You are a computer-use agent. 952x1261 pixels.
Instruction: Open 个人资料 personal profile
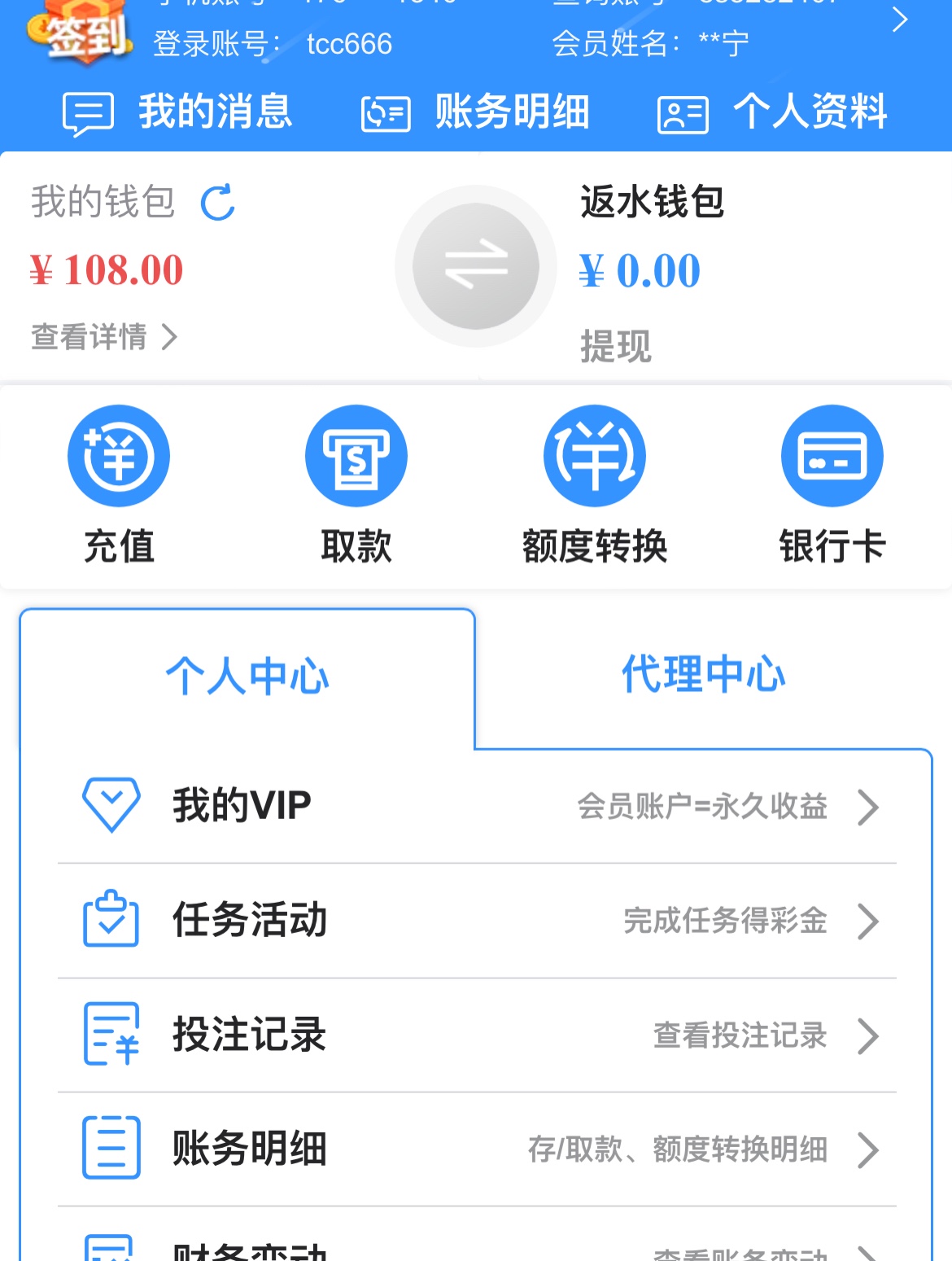(773, 112)
